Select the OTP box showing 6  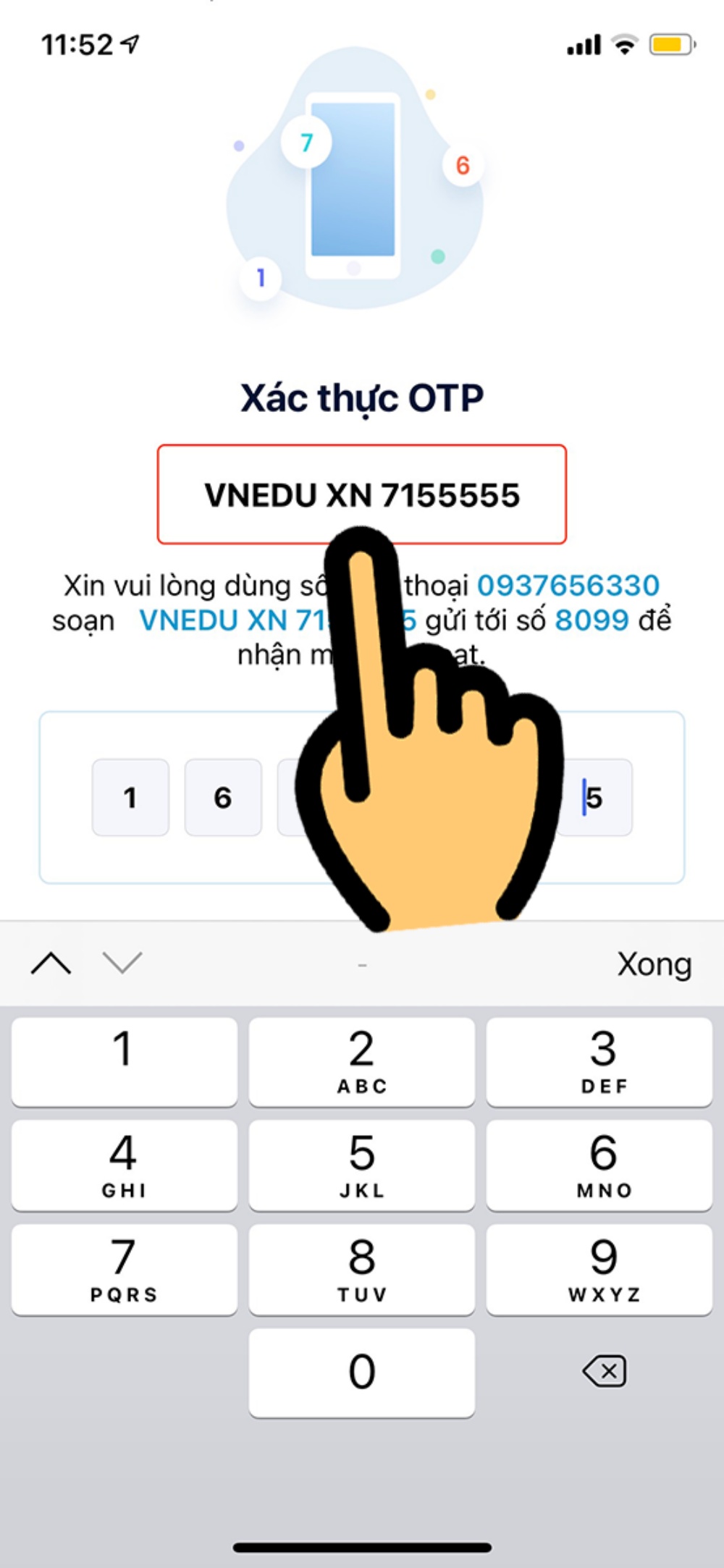[x=223, y=797]
